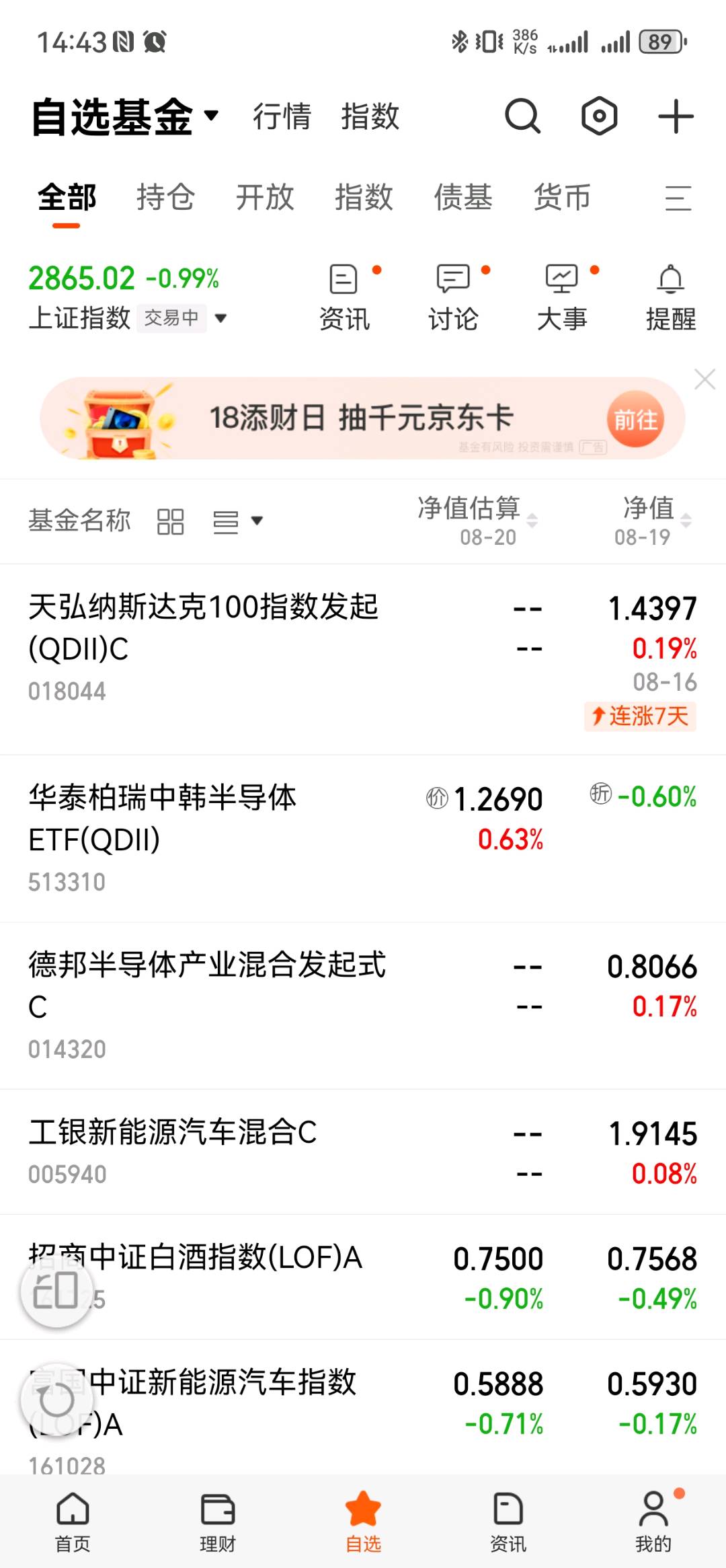
Task: Open the category list menu icon
Action: tap(678, 198)
